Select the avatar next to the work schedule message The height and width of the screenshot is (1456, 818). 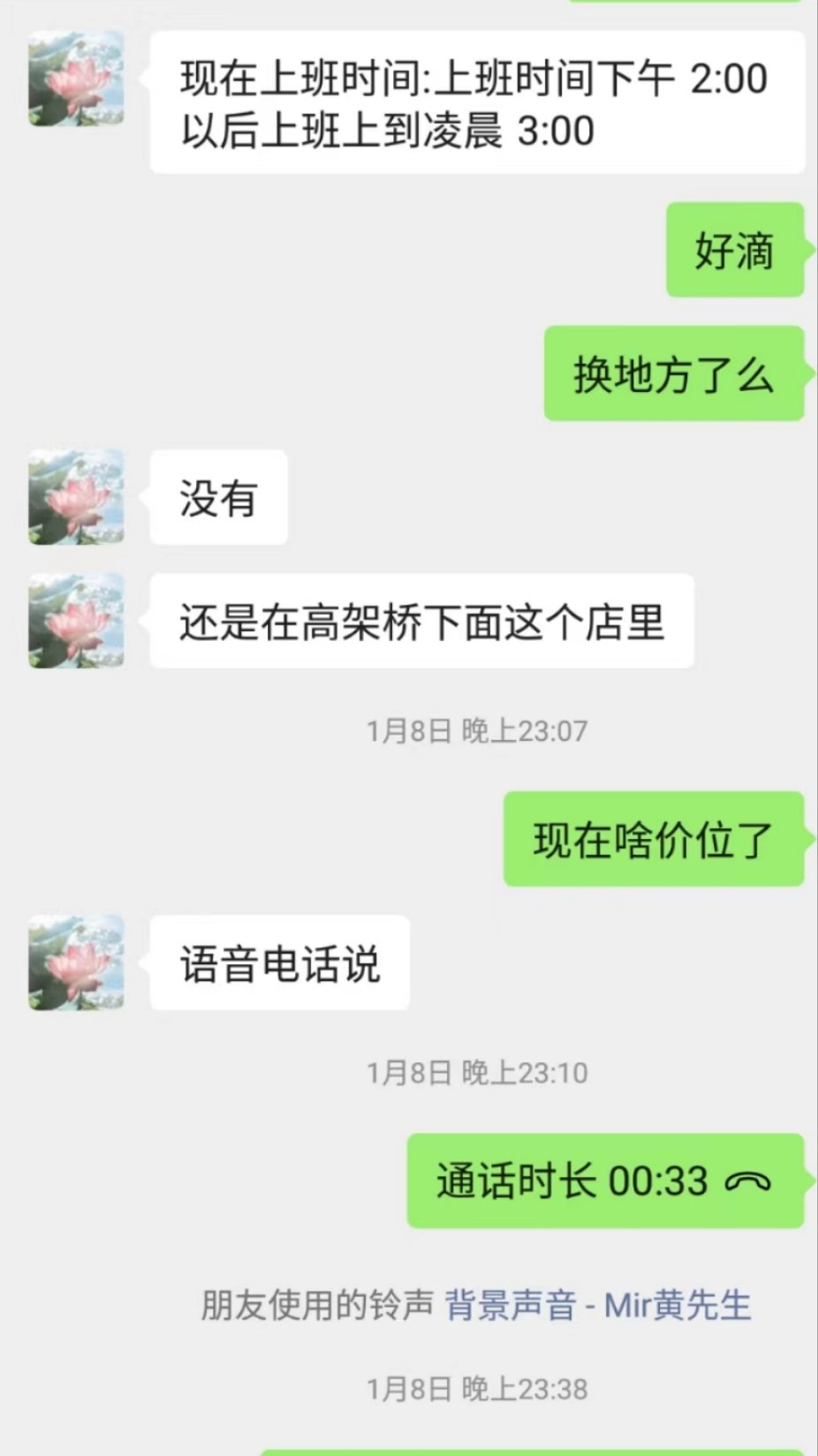pos(76,79)
